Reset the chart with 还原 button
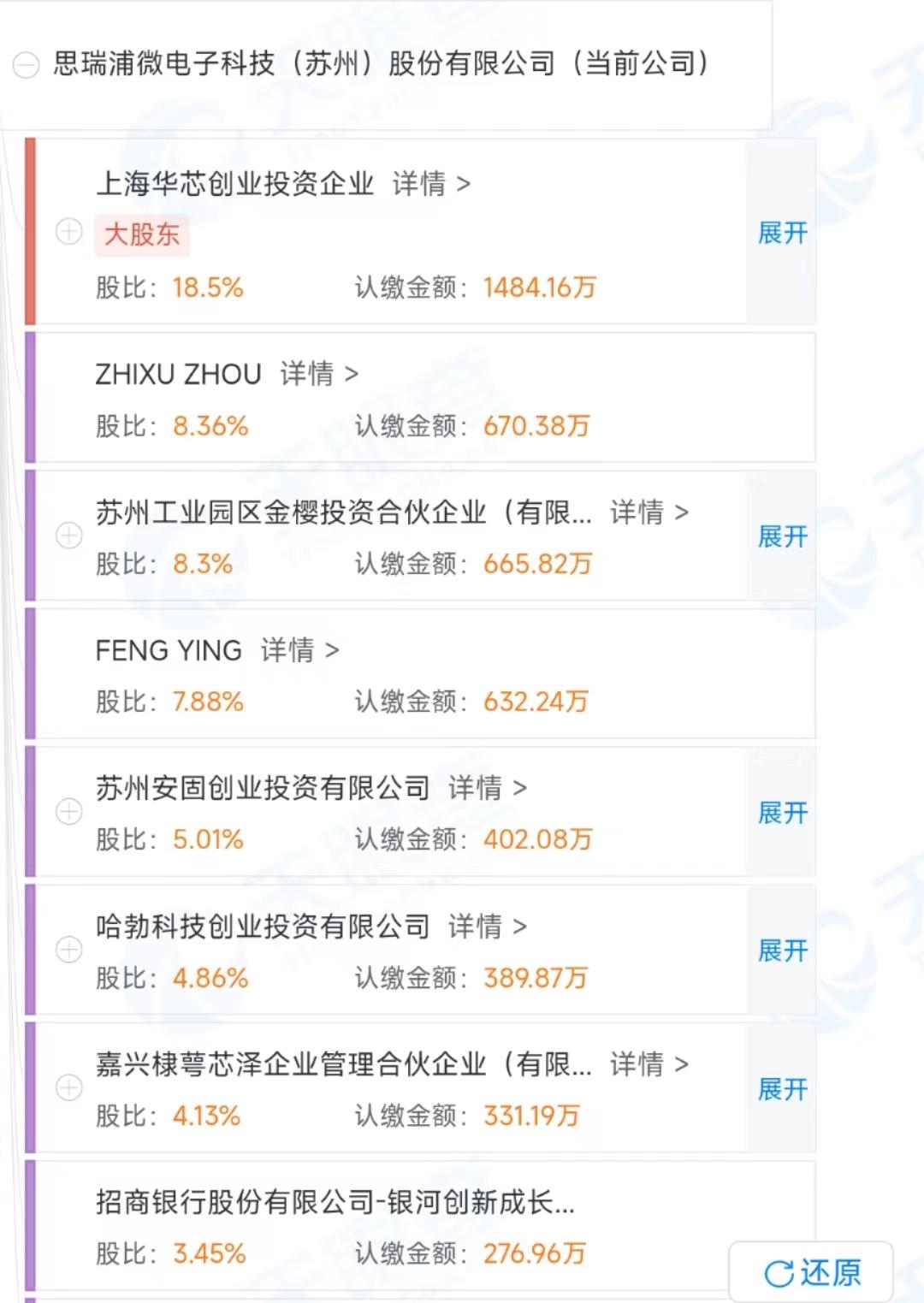The image size is (924, 1303). 811,1273
